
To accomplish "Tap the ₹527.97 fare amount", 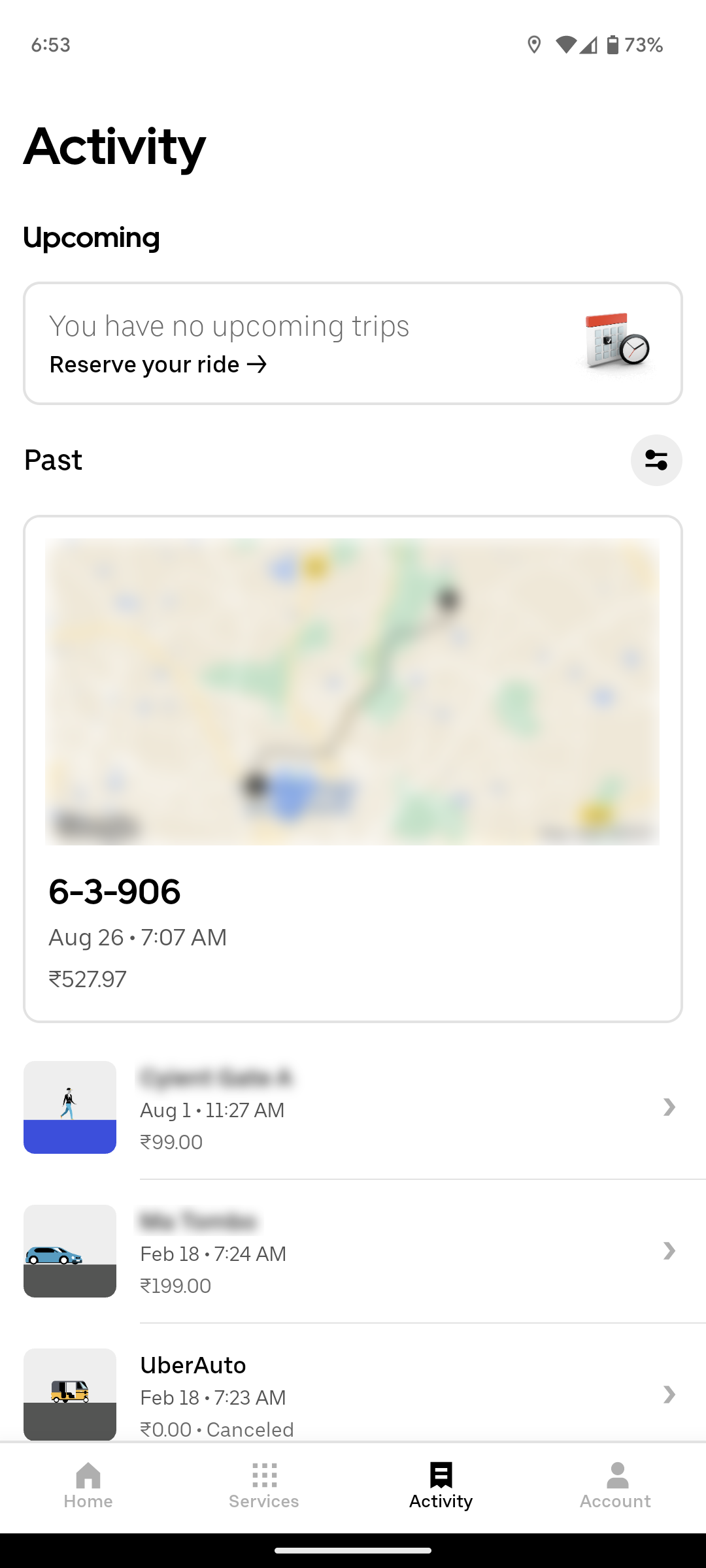I will [88, 978].
